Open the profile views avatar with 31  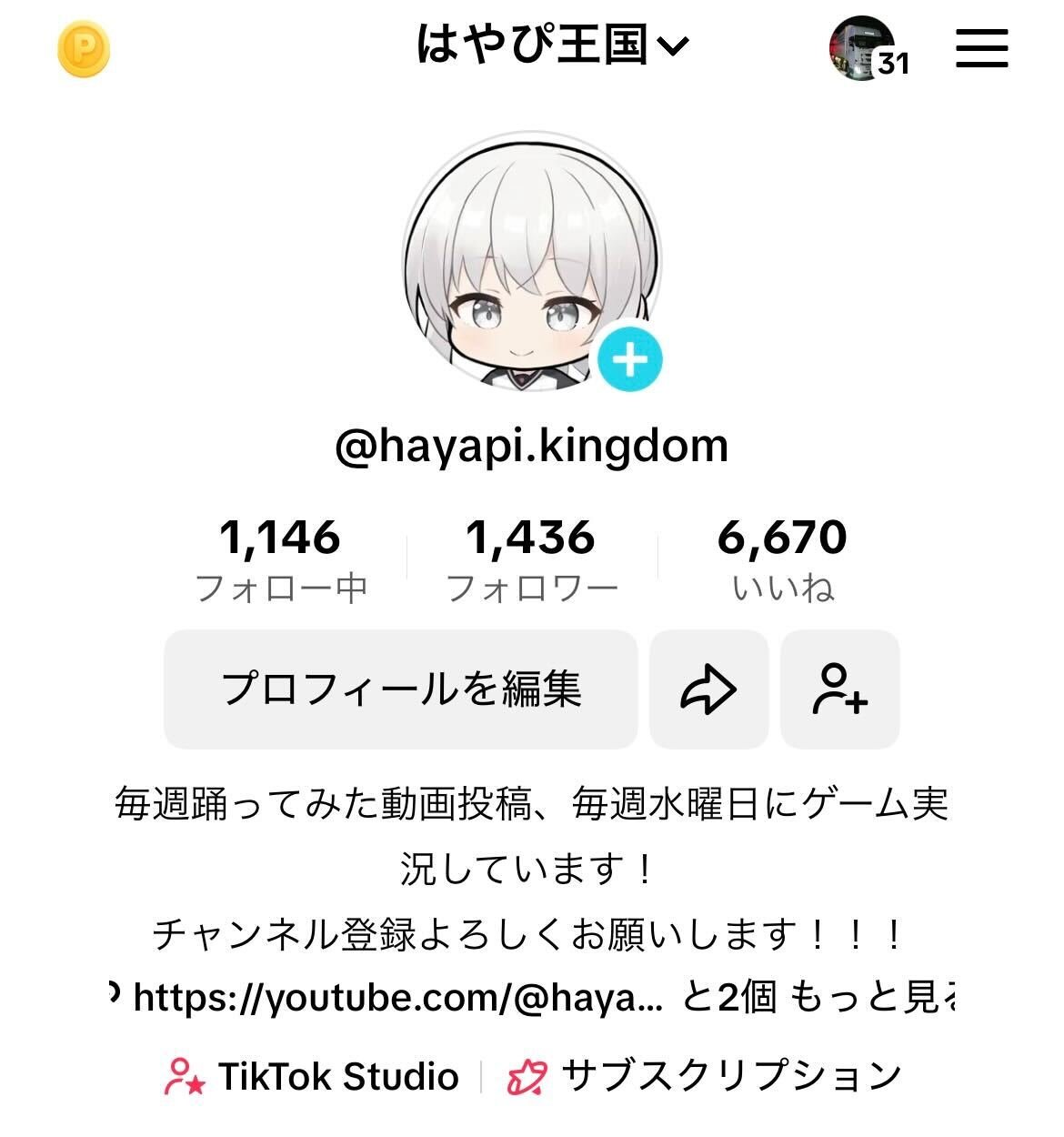(x=864, y=49)
